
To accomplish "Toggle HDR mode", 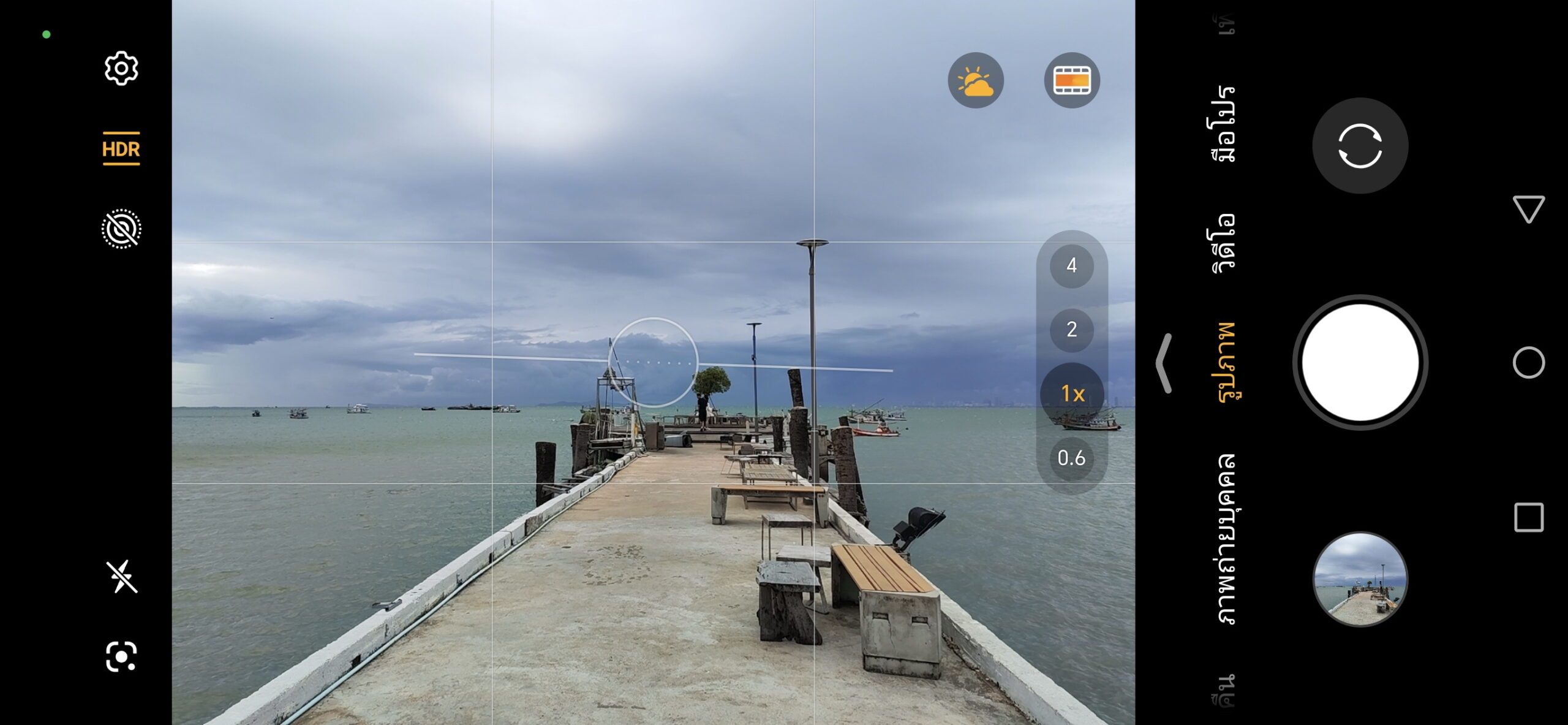I will (x=121, y=149).
